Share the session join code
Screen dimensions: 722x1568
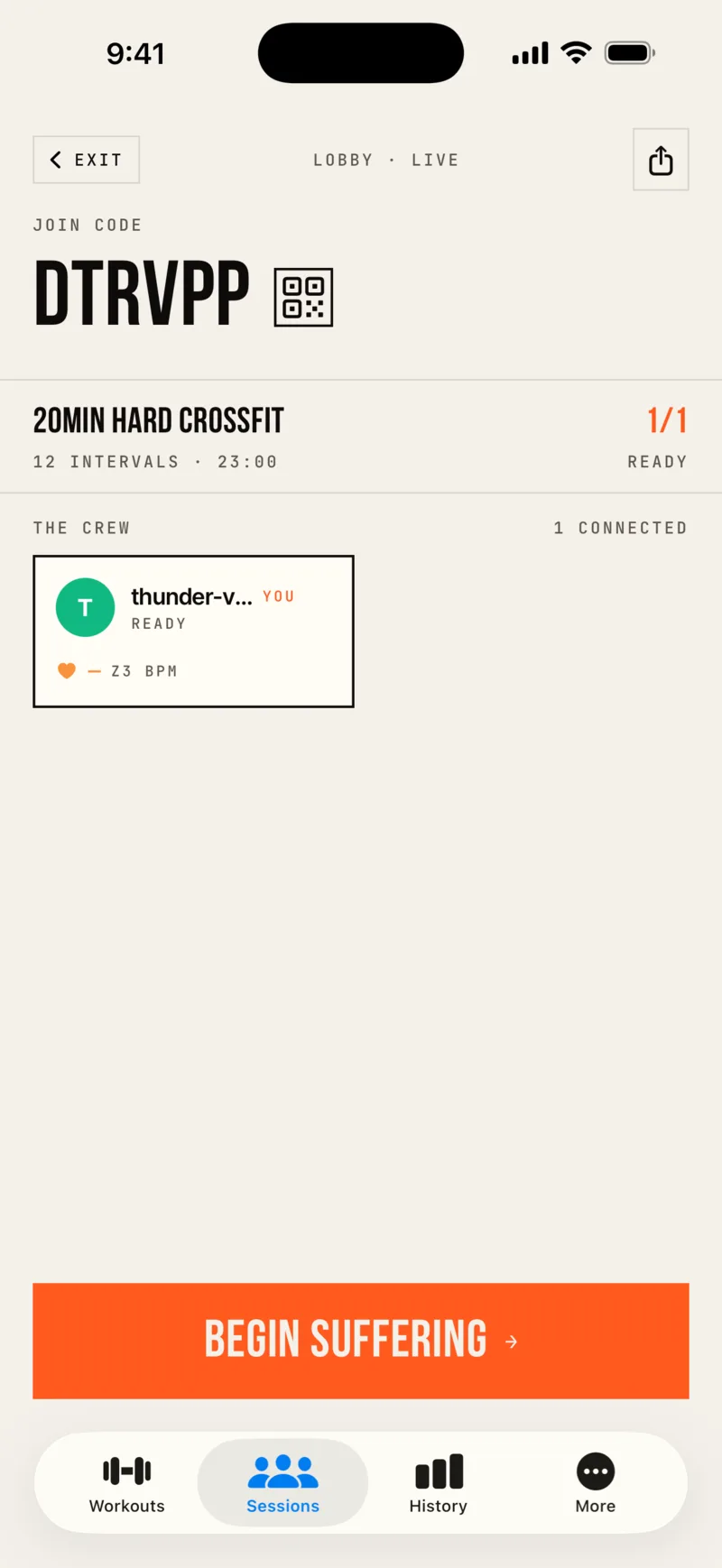pyautogui.click(x=661, y=160)
